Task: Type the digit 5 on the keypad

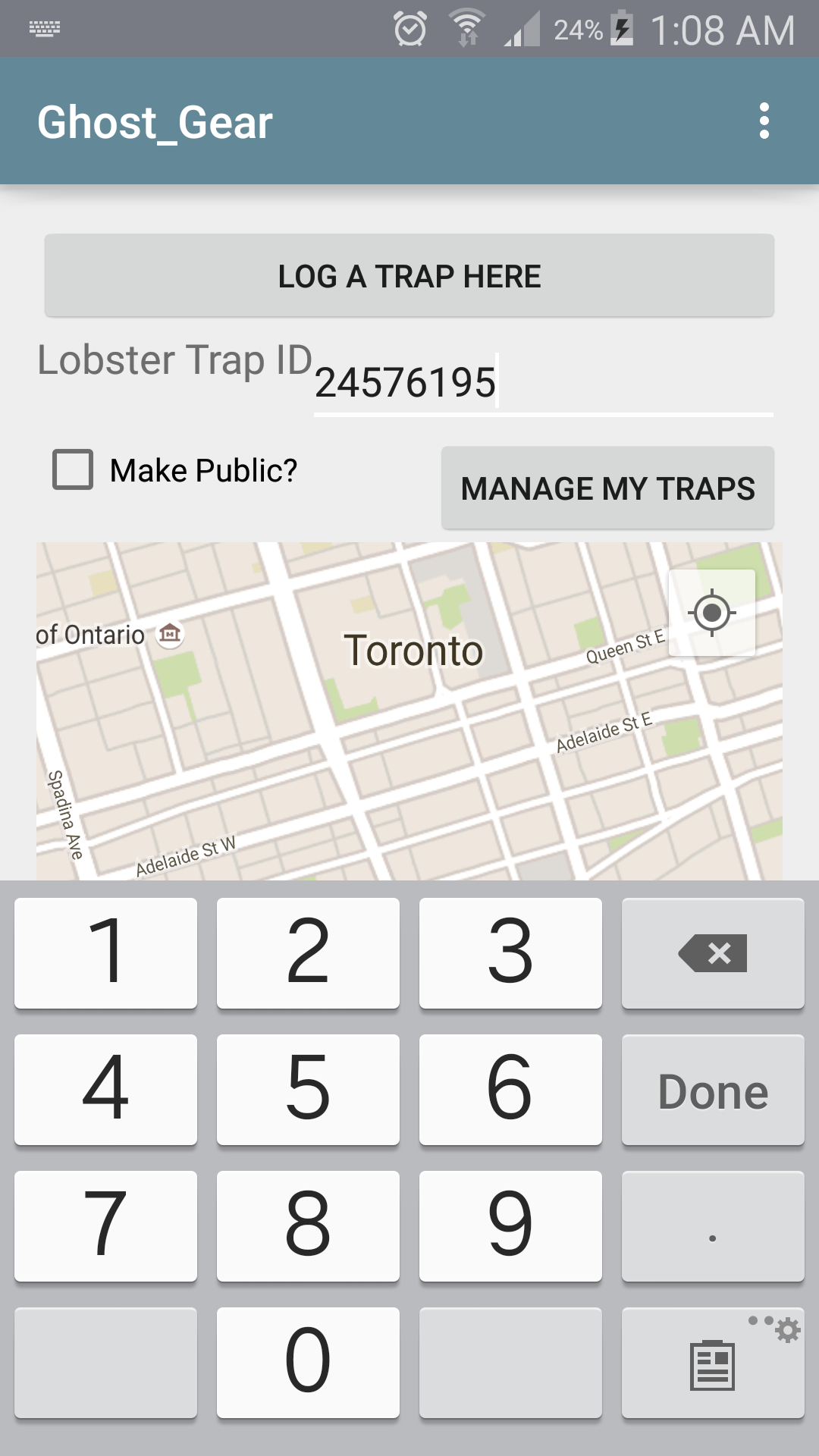Action: tap(308, 1090)
